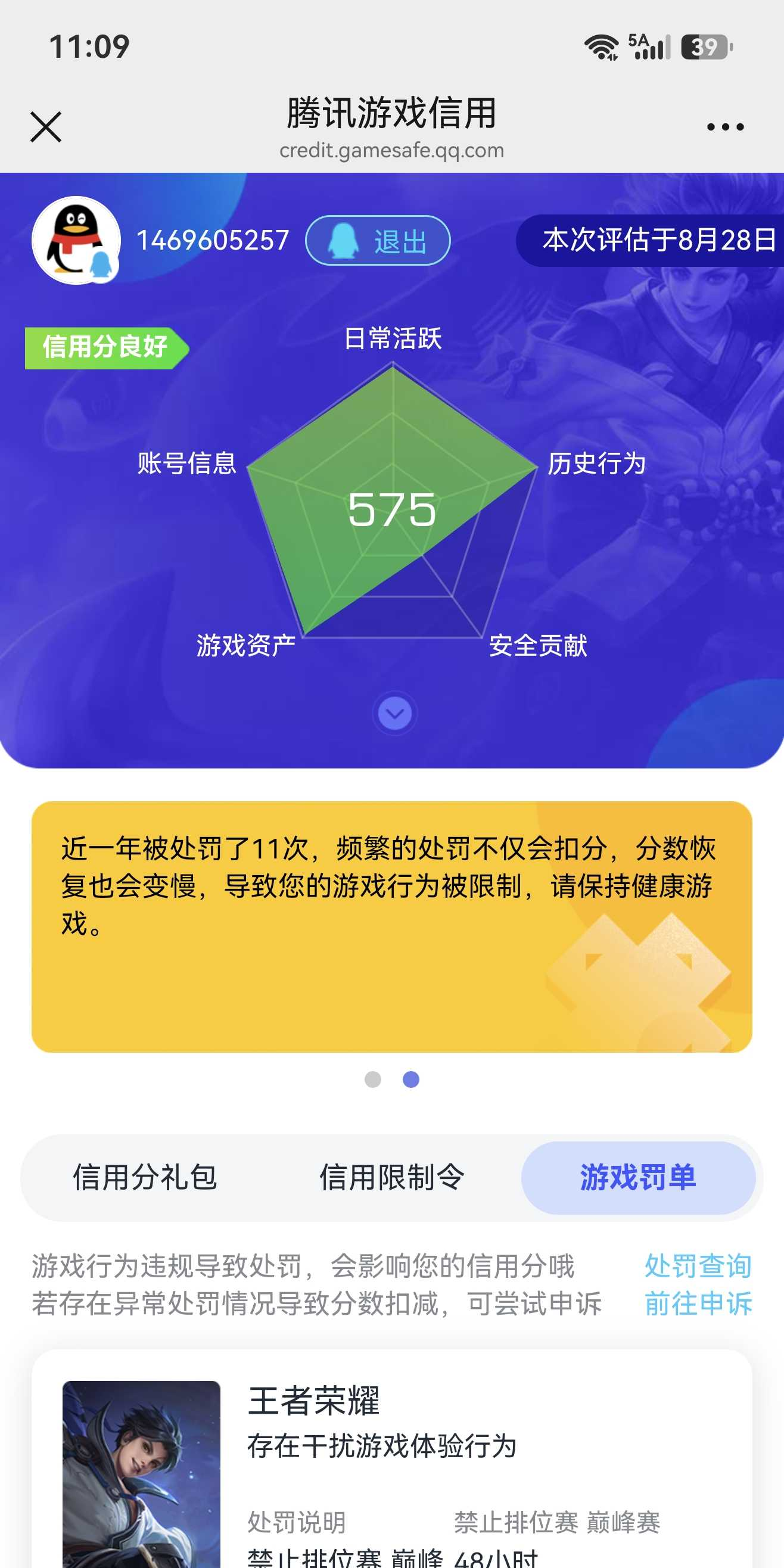This screenshot has height=1568, width=784.
Task: Switch to the 信用分礼包 tab
Action: (x=145, y=1177)
